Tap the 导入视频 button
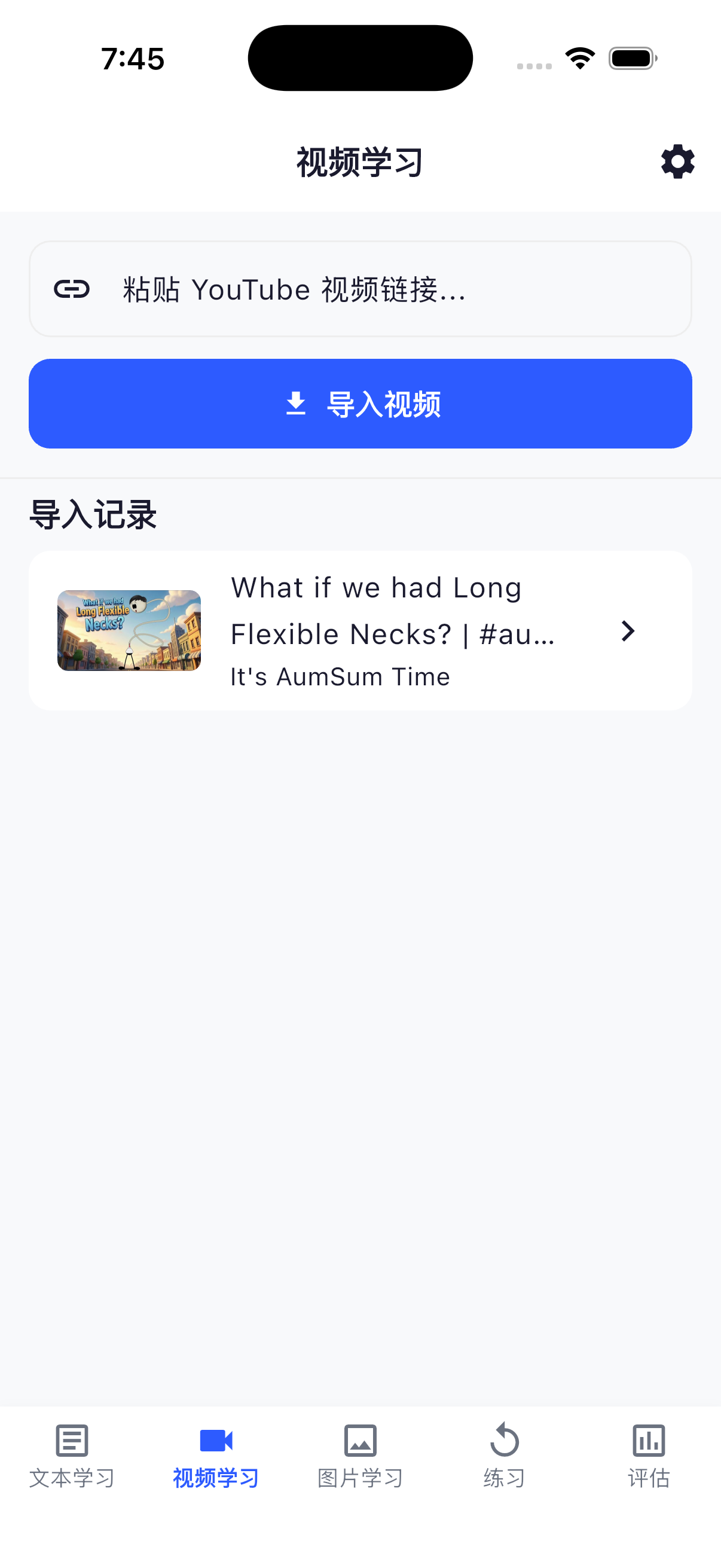 coord(360,404)
